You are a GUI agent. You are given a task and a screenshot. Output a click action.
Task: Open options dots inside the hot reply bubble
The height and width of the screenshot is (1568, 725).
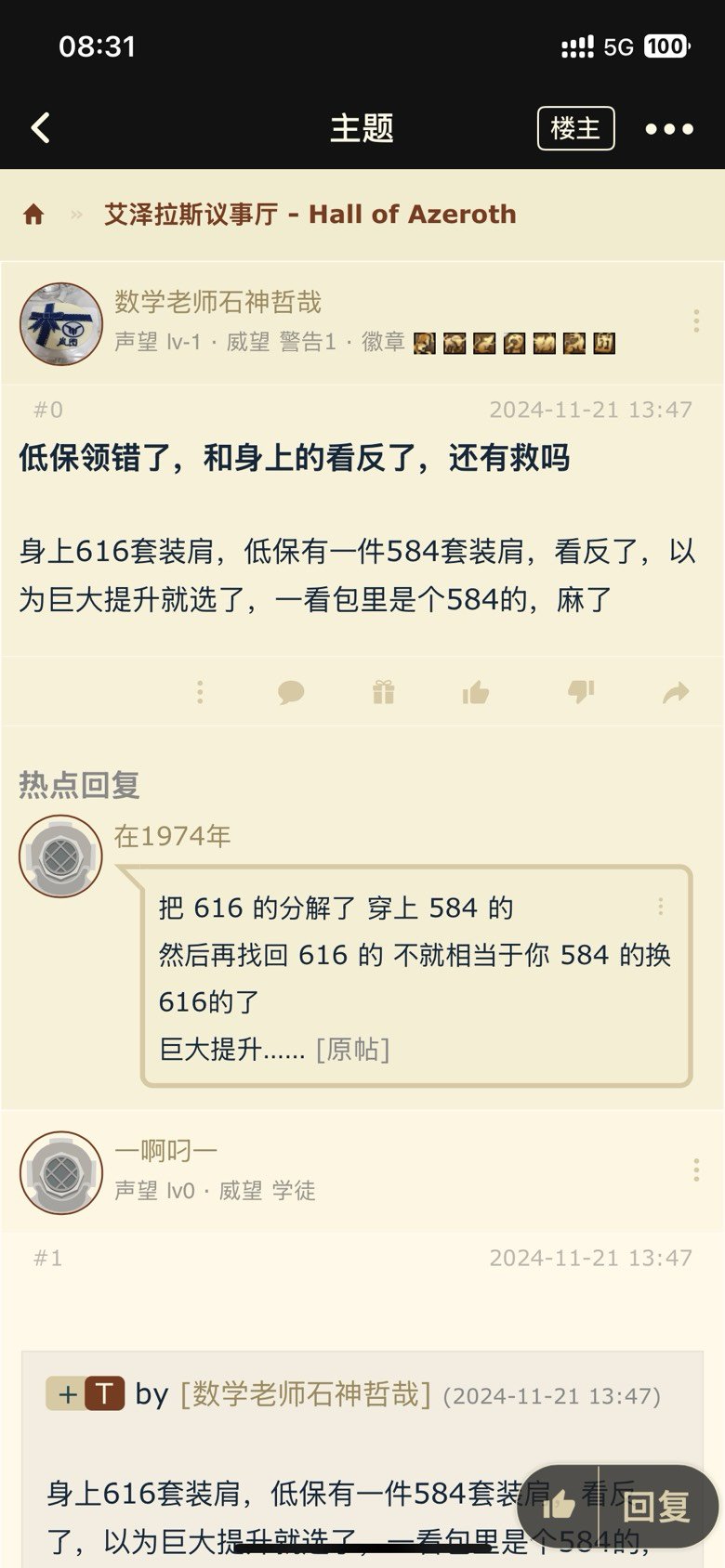pyautogui.click(x=661, y=908)
